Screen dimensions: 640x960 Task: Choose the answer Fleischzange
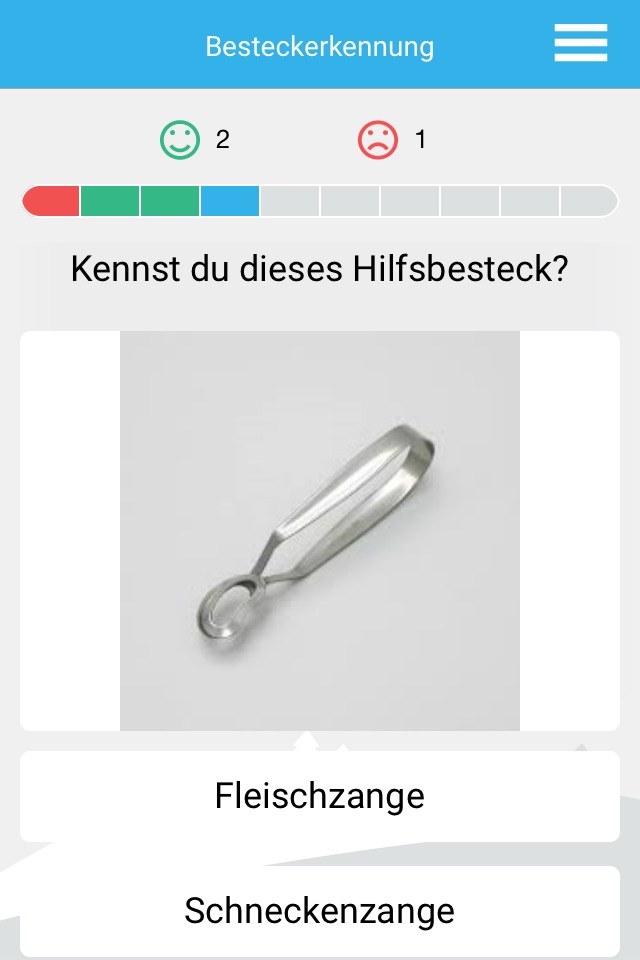320,796
